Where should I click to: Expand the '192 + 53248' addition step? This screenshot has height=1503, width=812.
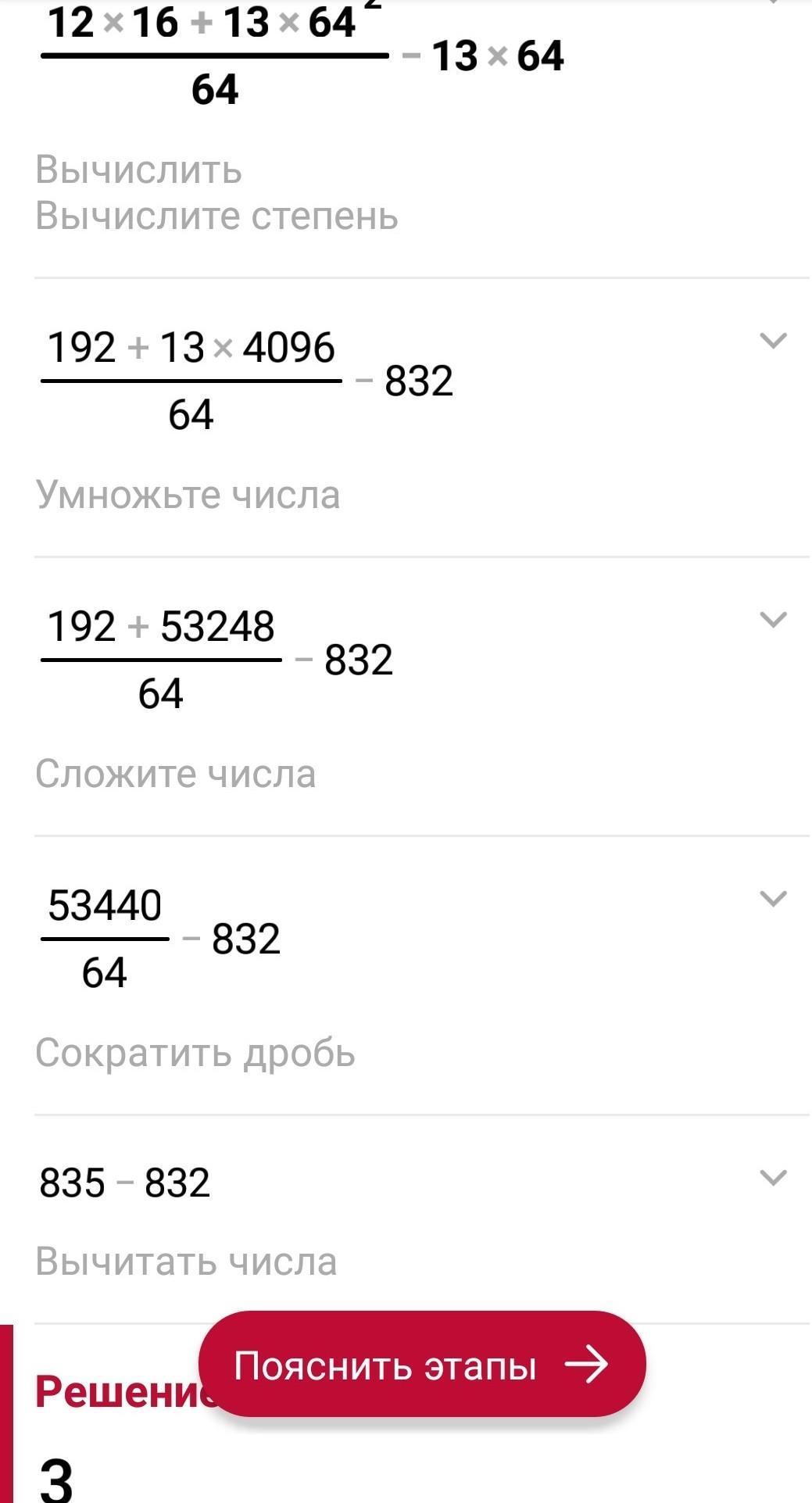(772, 620)
